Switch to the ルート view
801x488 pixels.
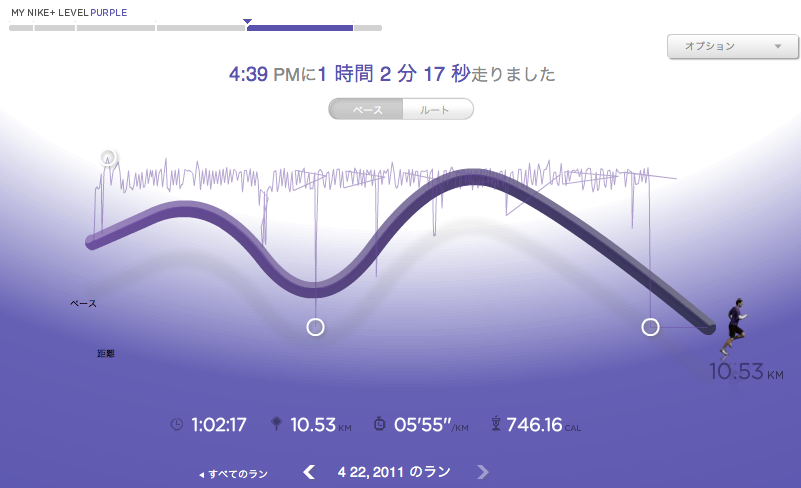tap(437, 109)
